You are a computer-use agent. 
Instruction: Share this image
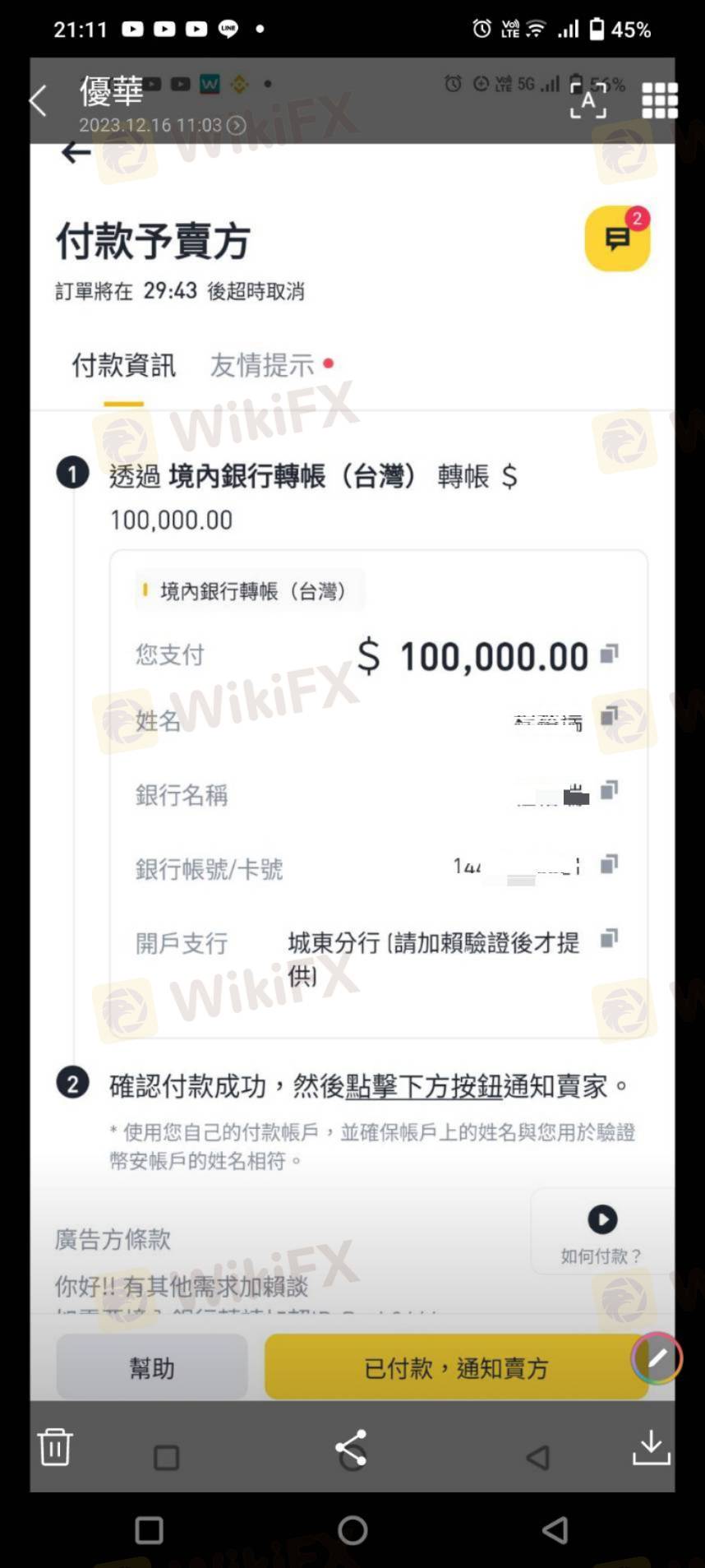tap(352, 1448)
